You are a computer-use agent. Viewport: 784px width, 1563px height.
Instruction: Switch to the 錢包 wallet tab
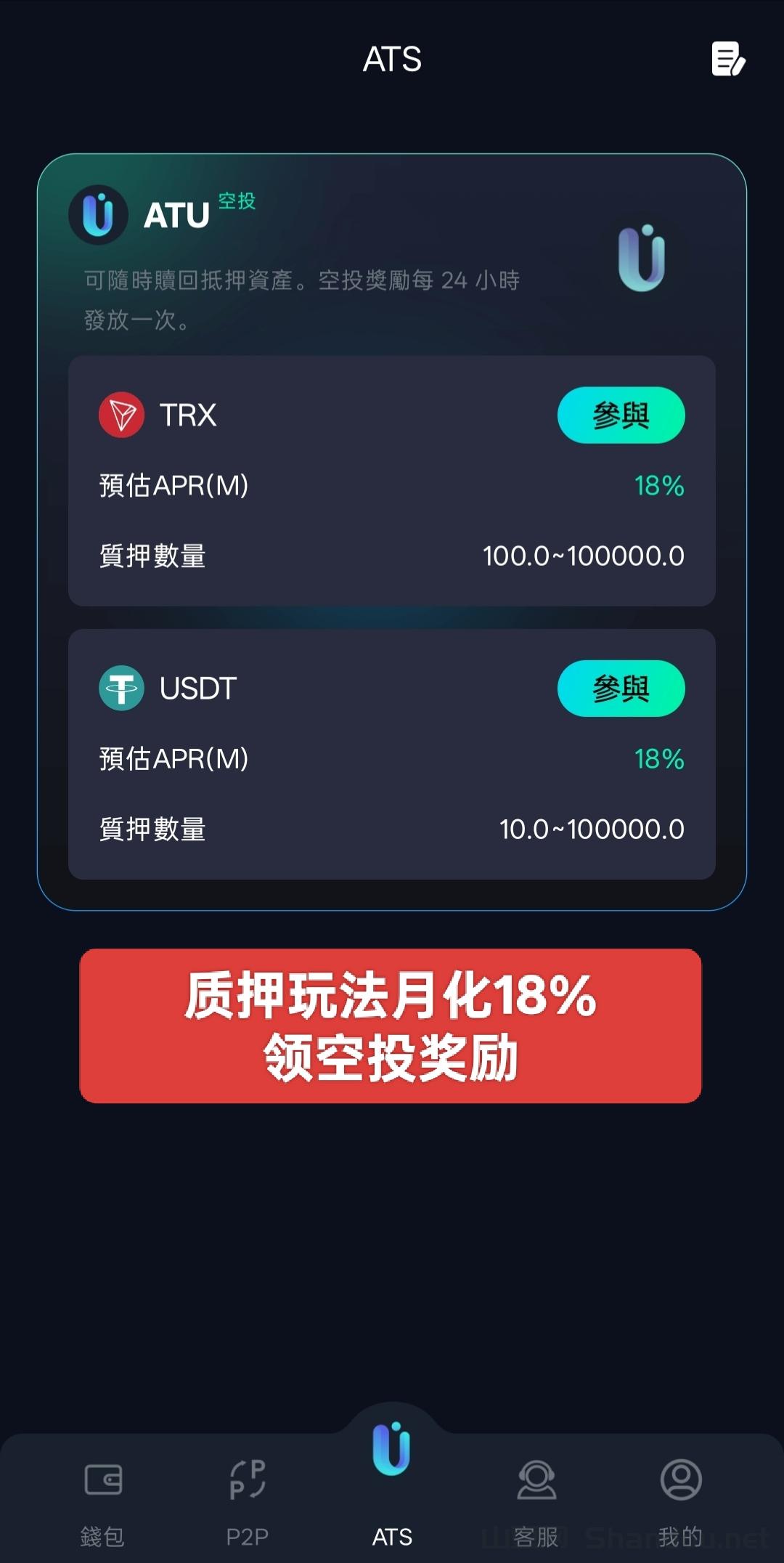102,1498
